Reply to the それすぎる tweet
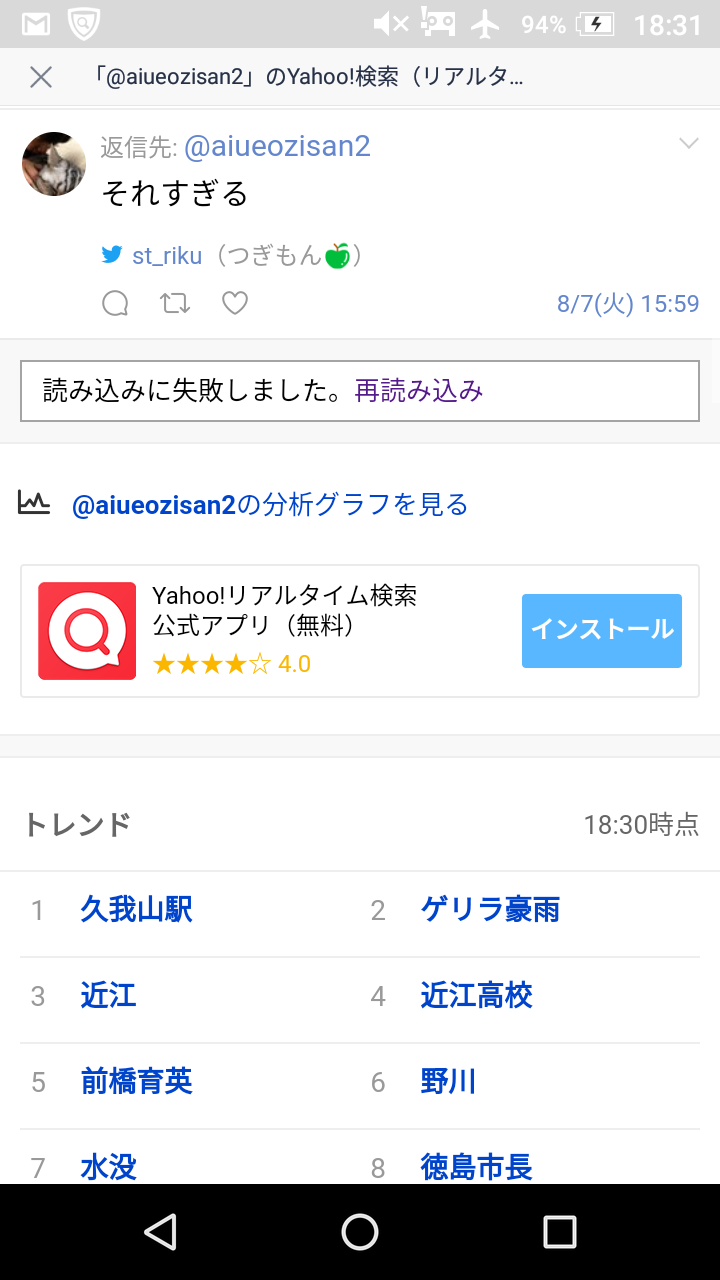This screenshot has width=720, height=1280. (x=116, y=303)
